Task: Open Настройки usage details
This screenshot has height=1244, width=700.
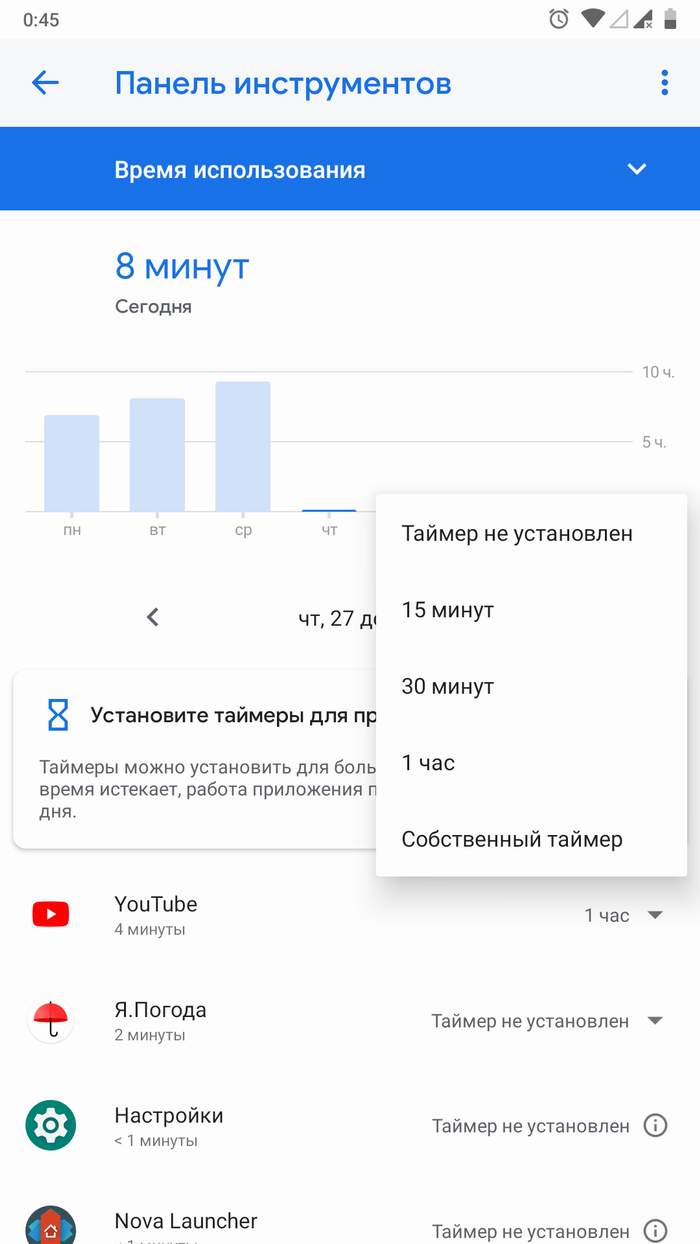Action: coord(168,1126)
